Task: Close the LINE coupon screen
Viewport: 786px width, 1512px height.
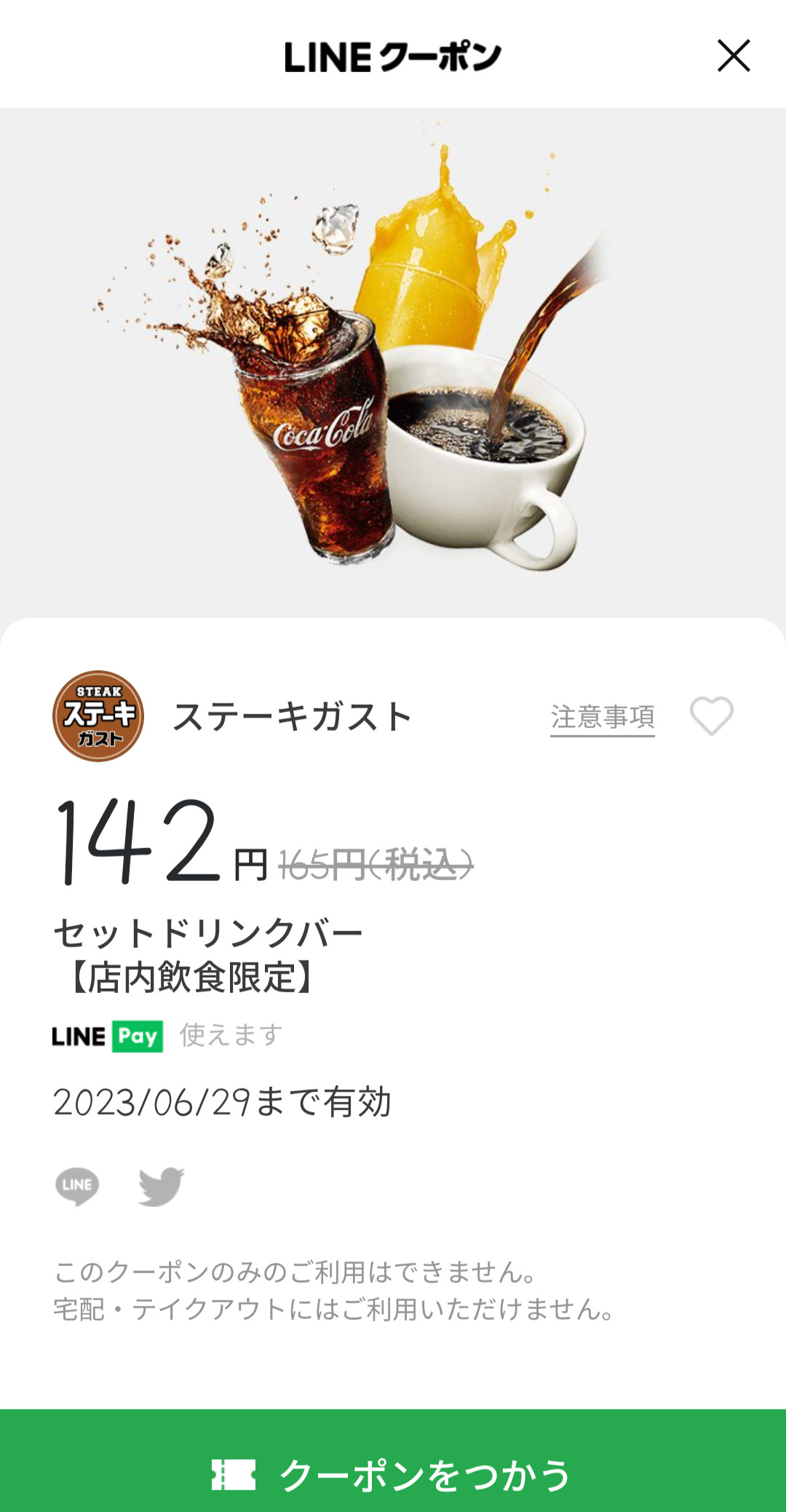Action: pos(733,56)
